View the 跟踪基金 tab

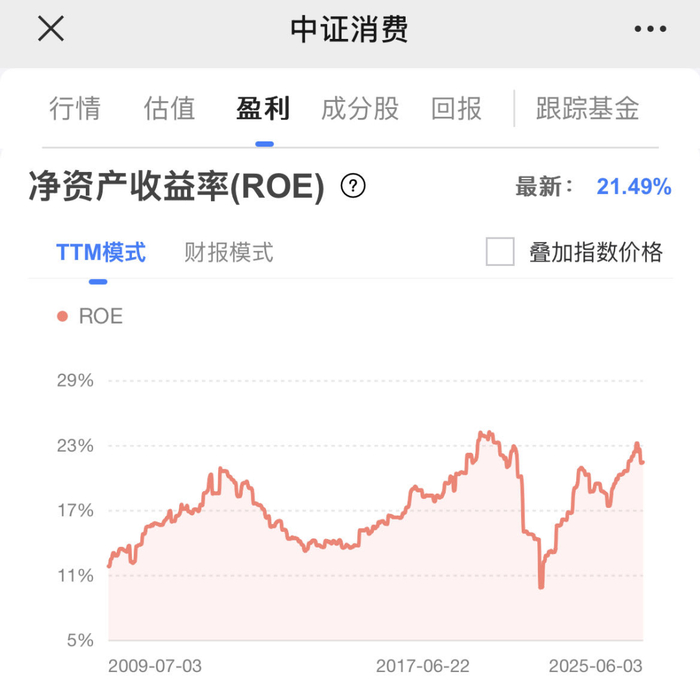point(587,108)
